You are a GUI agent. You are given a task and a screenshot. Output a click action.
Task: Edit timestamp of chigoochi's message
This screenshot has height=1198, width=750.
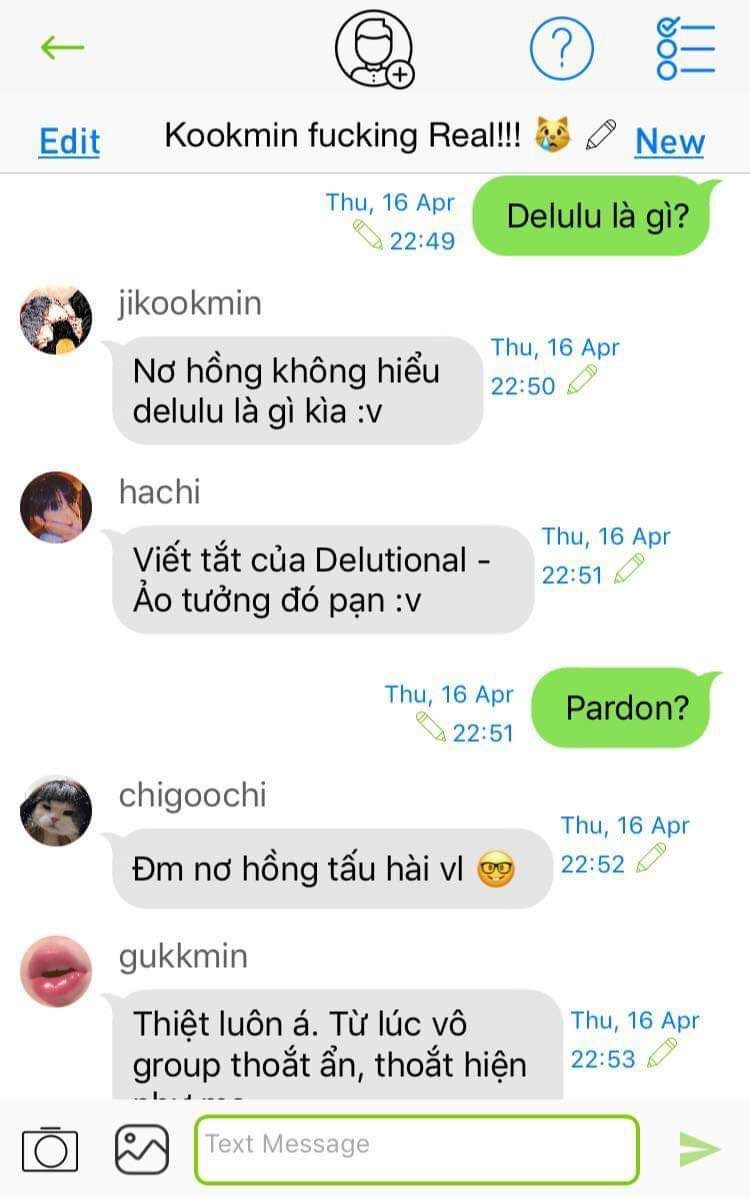pyautogui.click(x=651, y=859)
